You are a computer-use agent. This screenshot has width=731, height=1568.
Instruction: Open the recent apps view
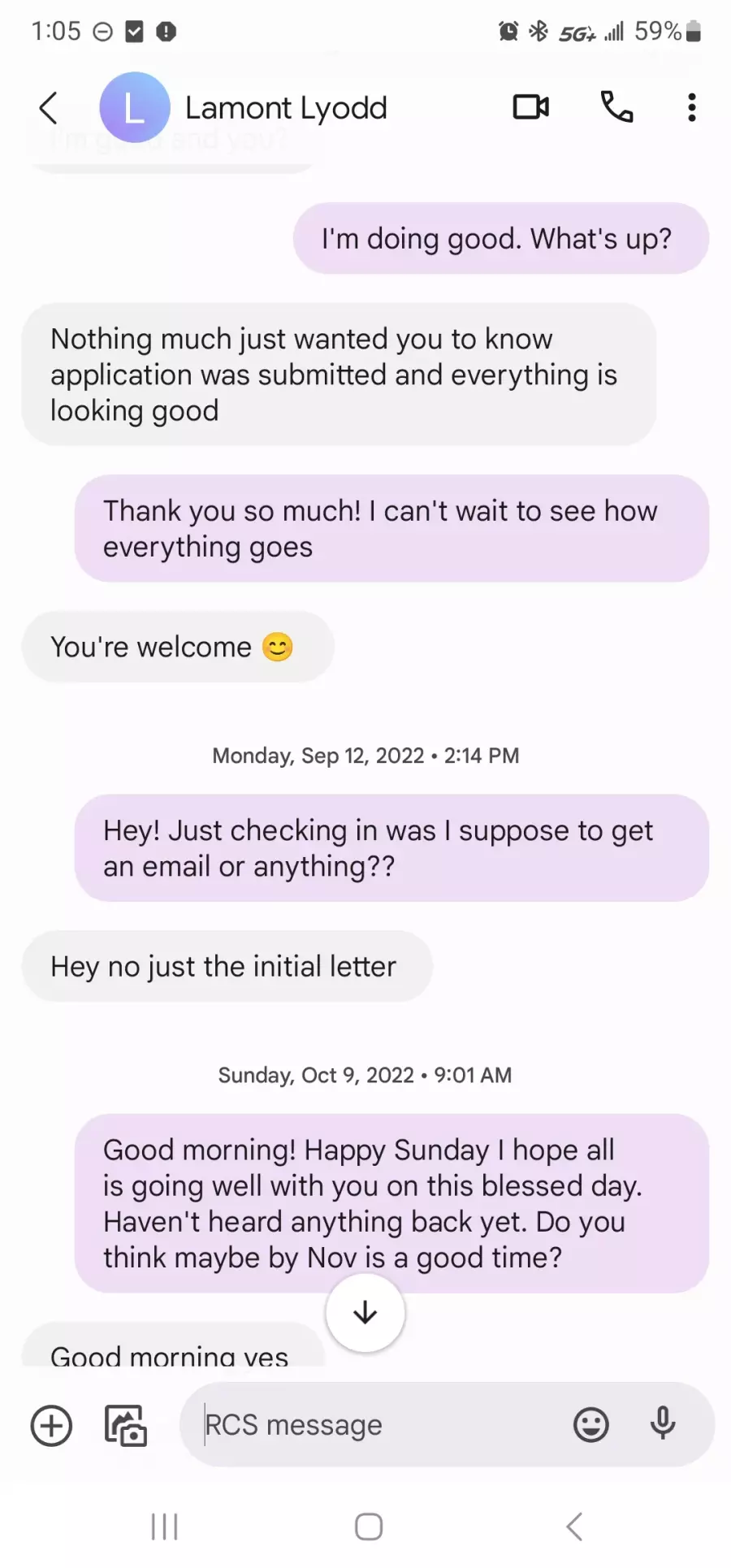165,1527
